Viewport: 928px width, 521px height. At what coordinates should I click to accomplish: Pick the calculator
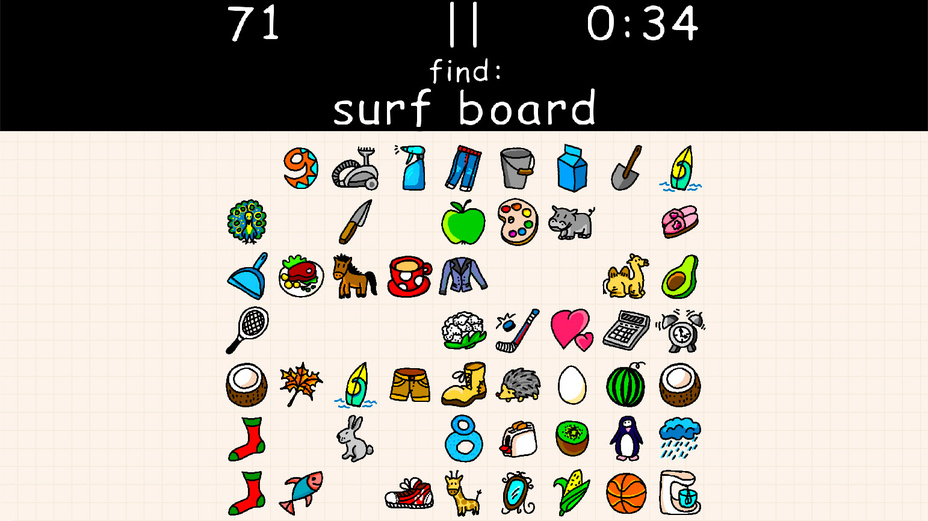pos(626,330)
